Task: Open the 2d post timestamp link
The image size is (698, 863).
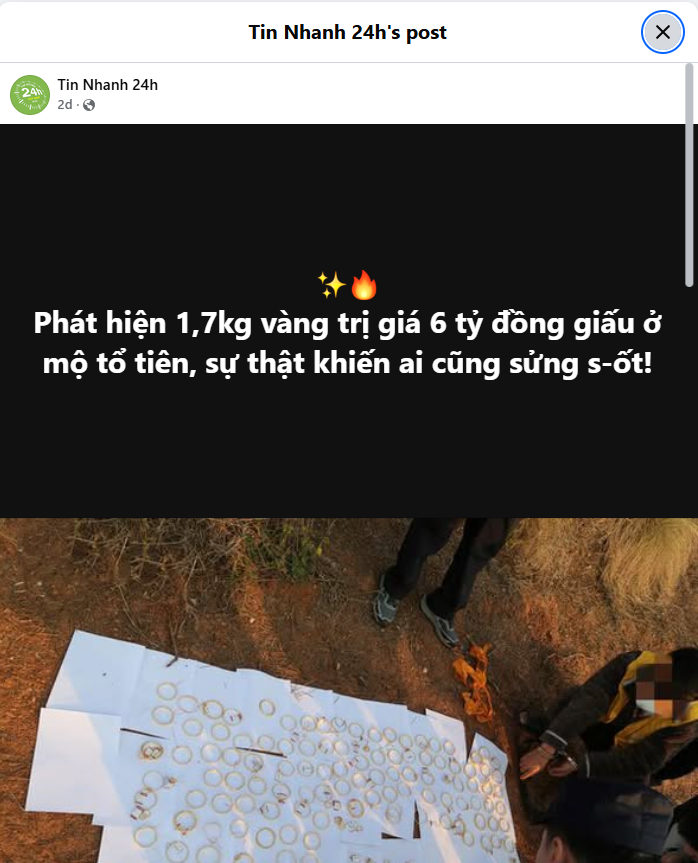Action: click(64, 104)
